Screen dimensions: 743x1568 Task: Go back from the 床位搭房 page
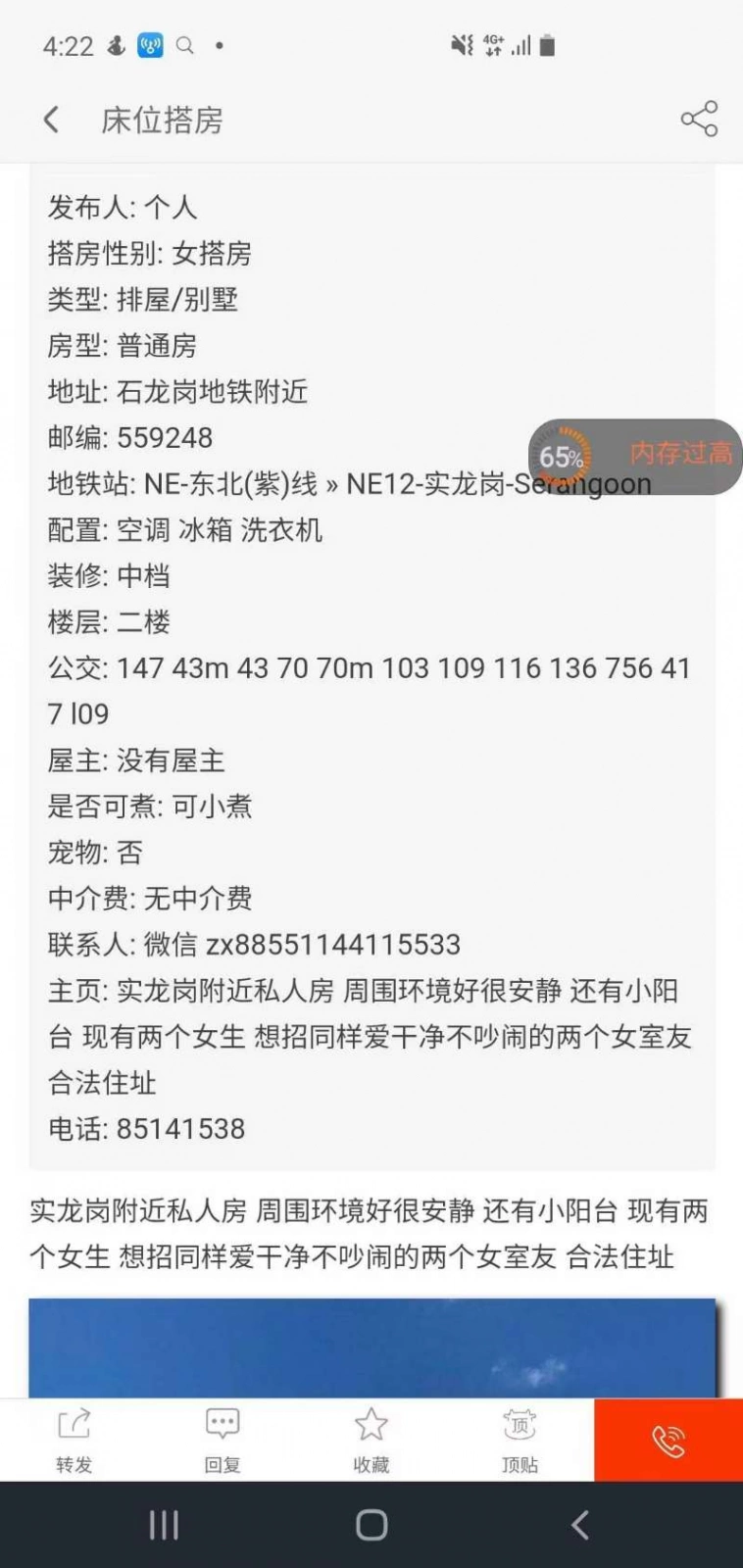coord(51,121)
